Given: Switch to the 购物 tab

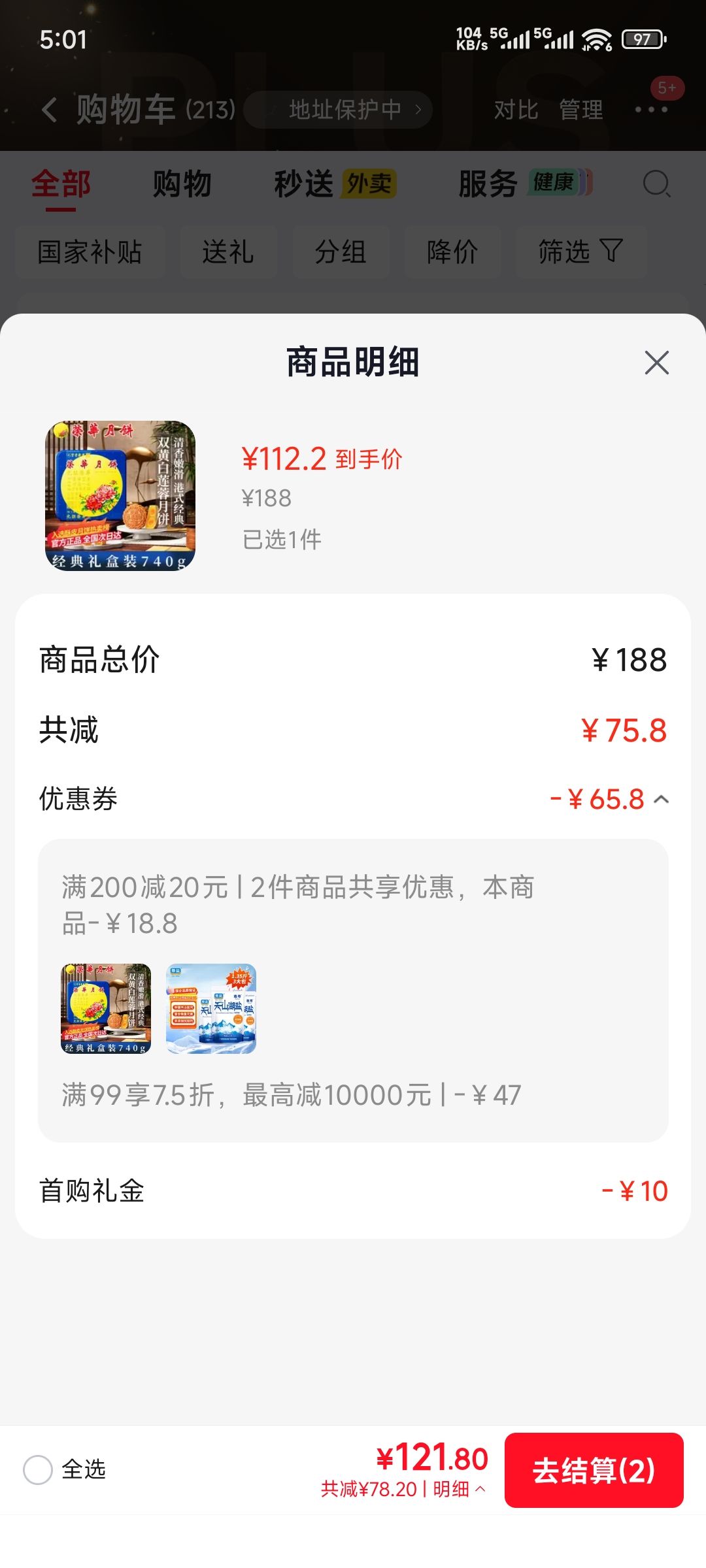Looking at the screenshot, I should click(x=182, y=184).
